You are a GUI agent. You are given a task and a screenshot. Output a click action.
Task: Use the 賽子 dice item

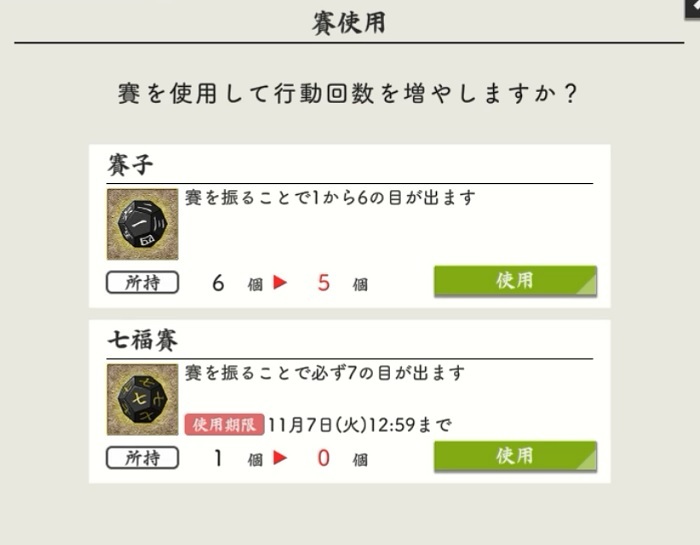click(x=515, y=281)
